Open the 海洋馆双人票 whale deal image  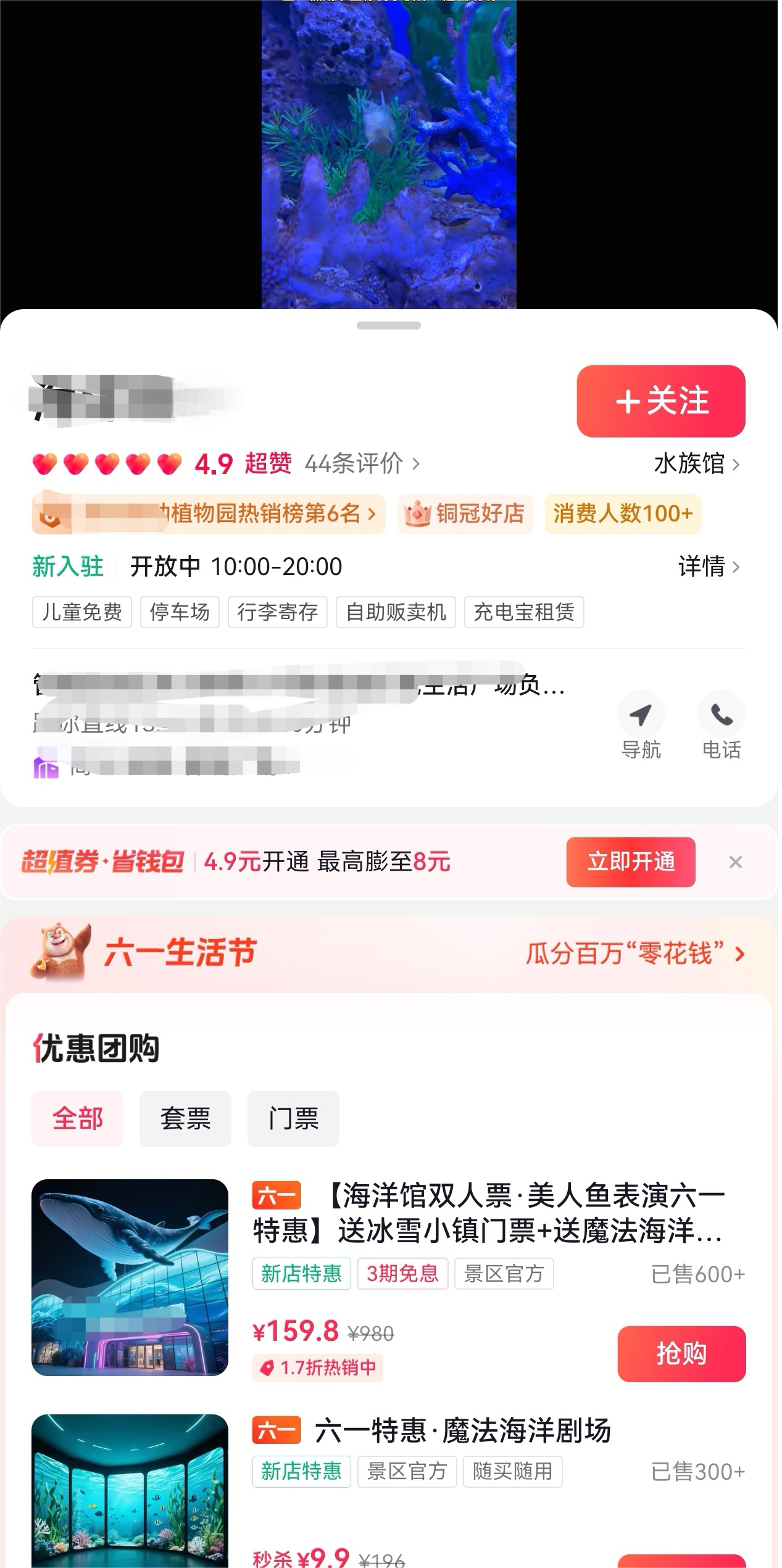[x=130, y=1277]
